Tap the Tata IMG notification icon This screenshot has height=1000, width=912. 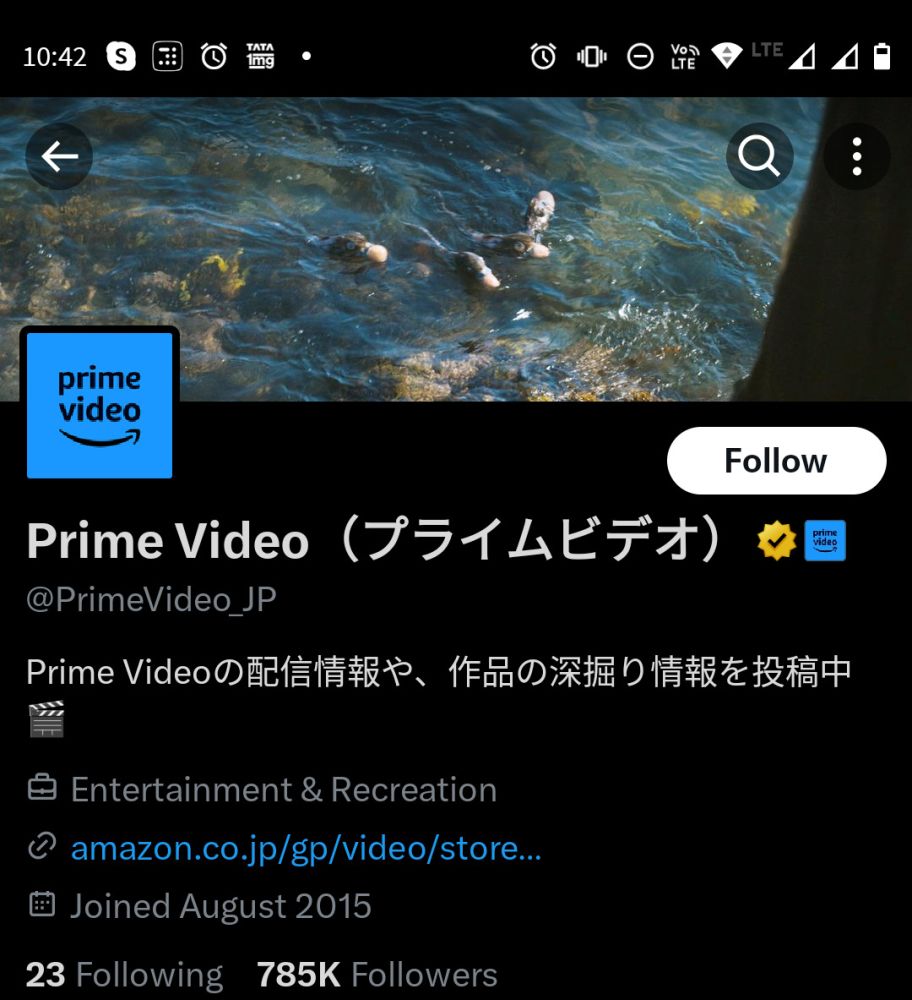[258, 57]
